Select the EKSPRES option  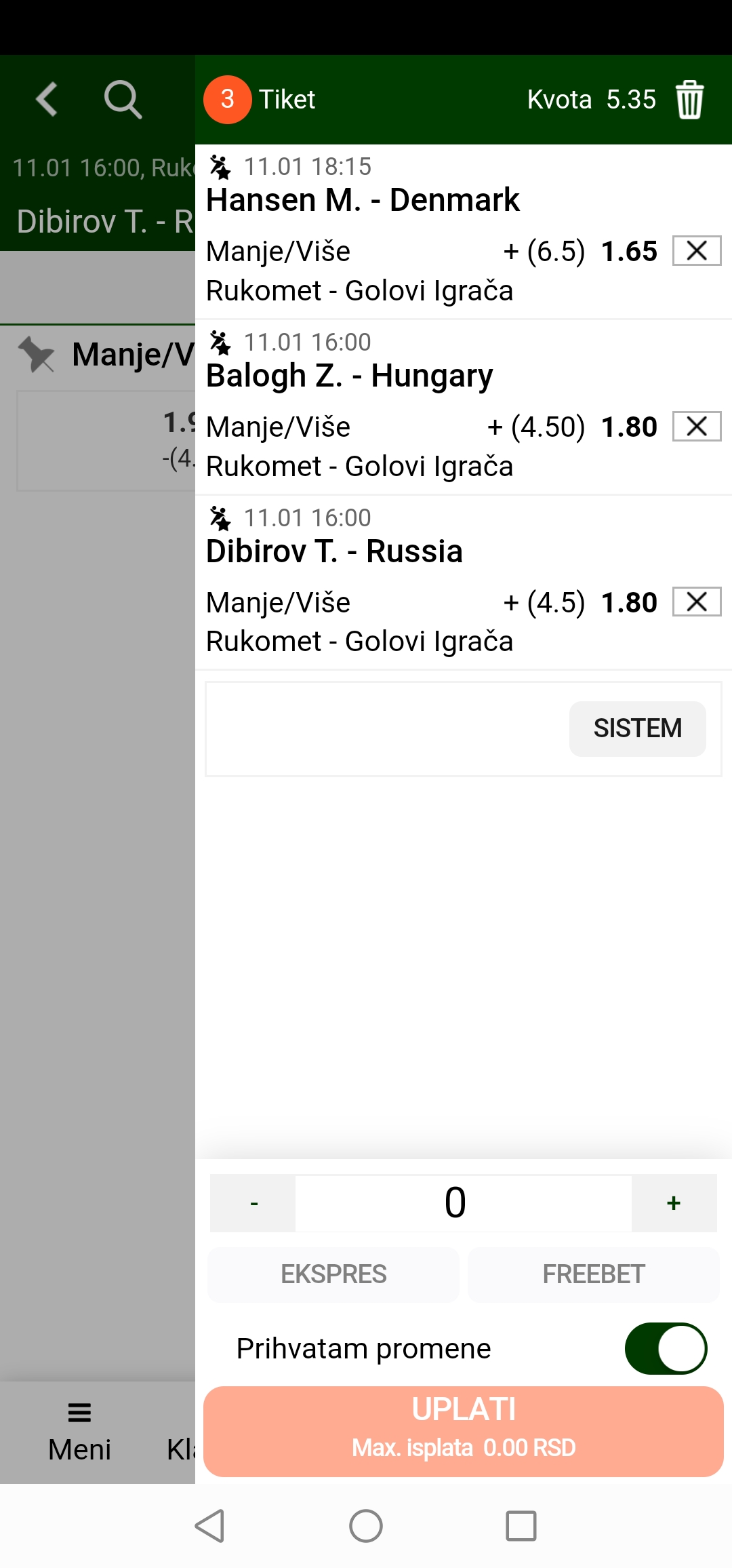coord(333,1274)
